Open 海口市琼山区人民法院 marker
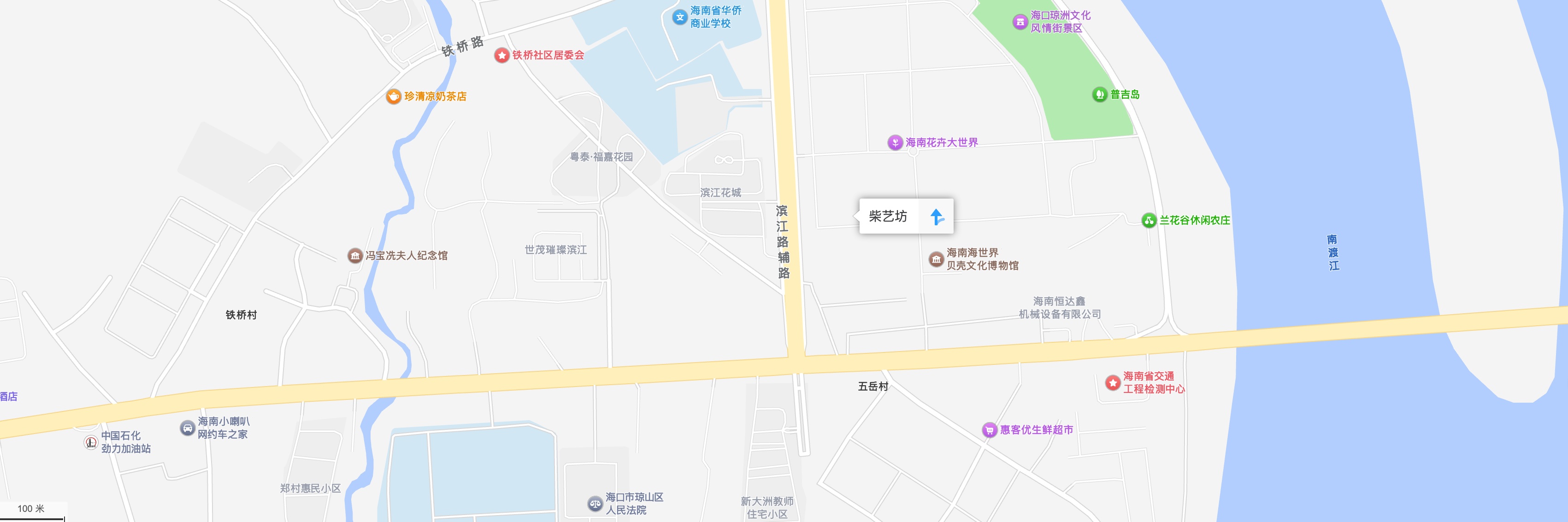This screenshot has height=522, width=1568. (595, 504)
